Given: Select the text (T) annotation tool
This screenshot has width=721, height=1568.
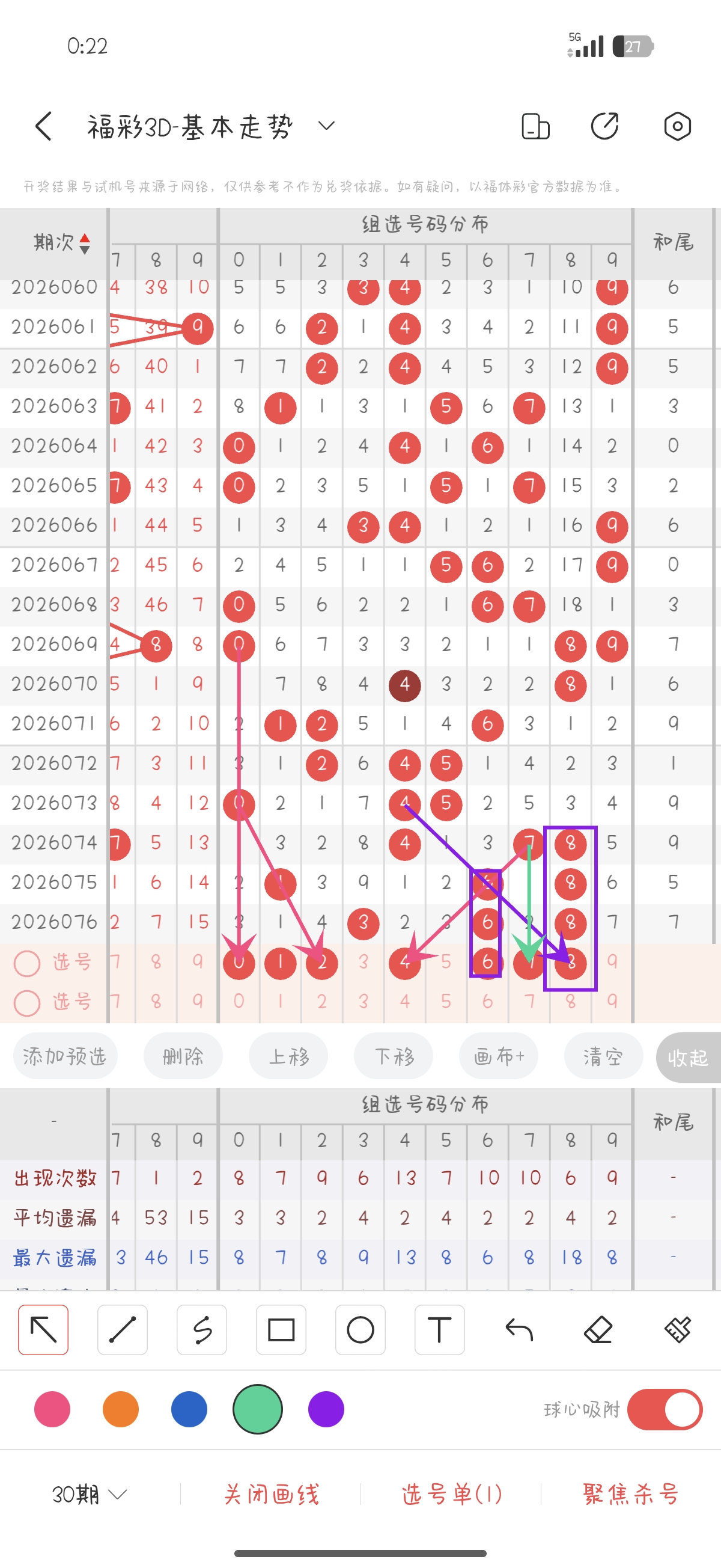Looking at the screenshot, I should pos(439,1331).
